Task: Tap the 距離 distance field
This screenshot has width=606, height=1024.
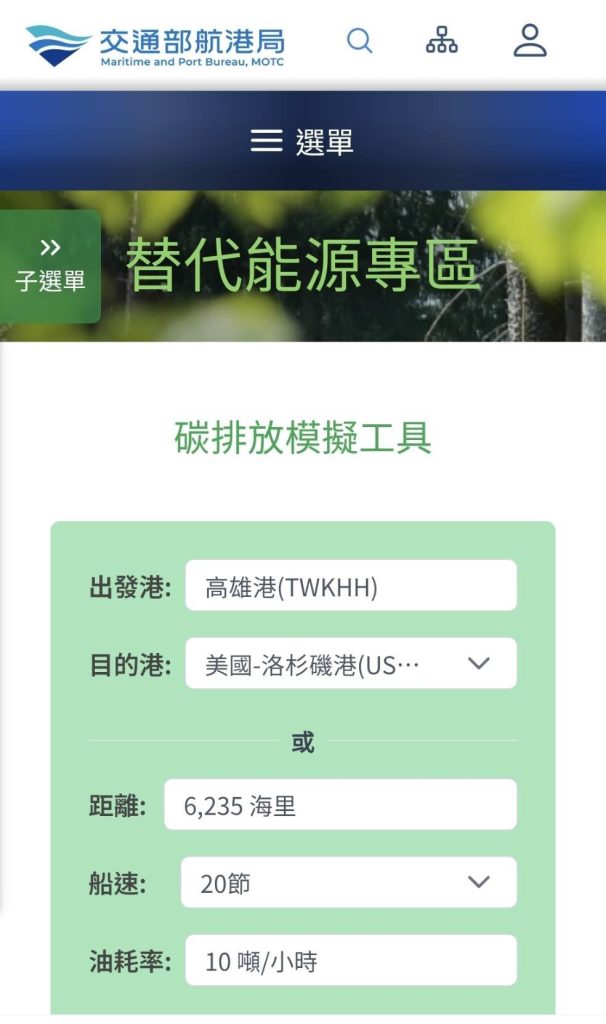Action: click(x=340, y=805)
